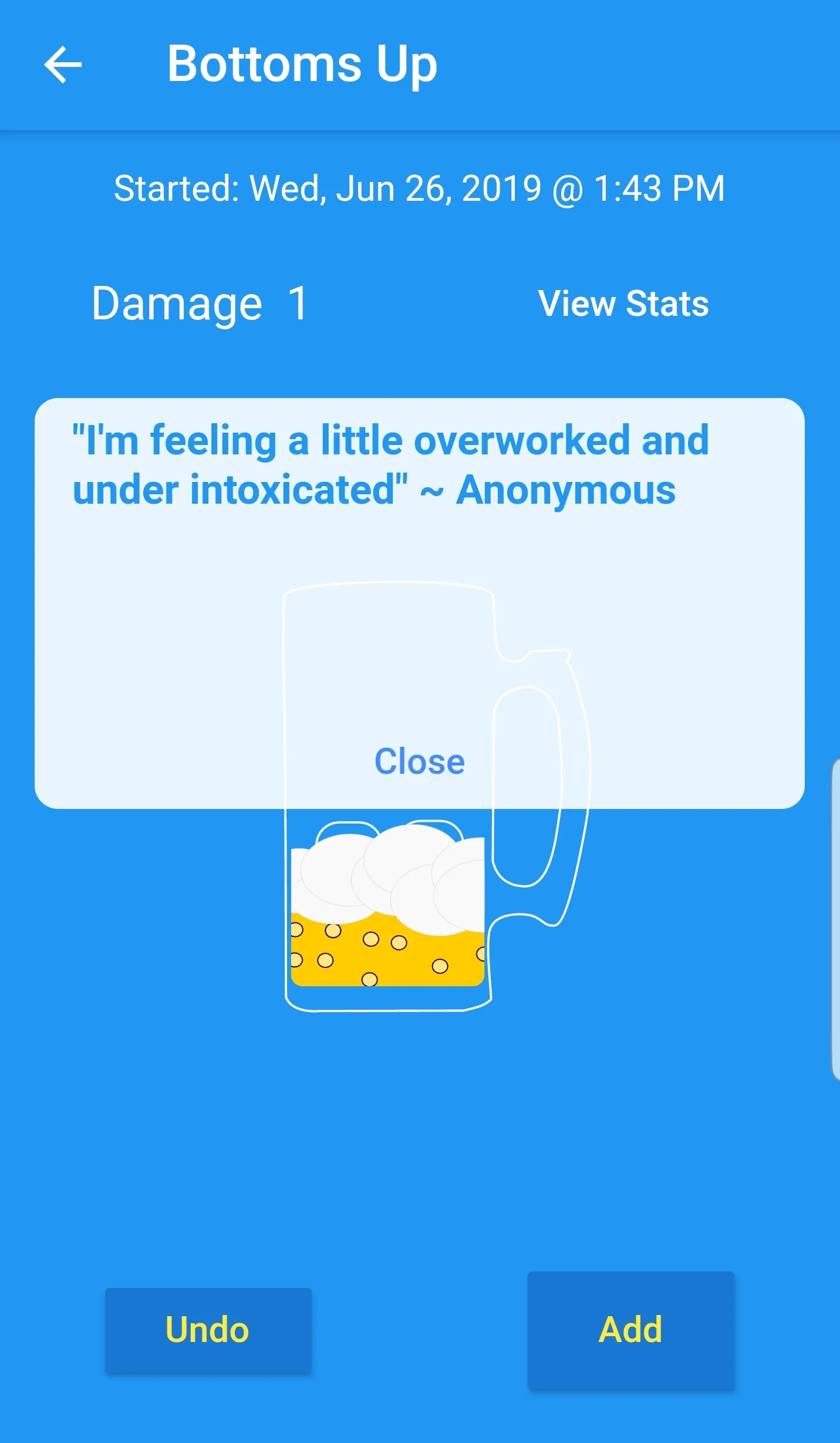Close the quote popup
Screen dimensions: 840x1443
[419, 761]
